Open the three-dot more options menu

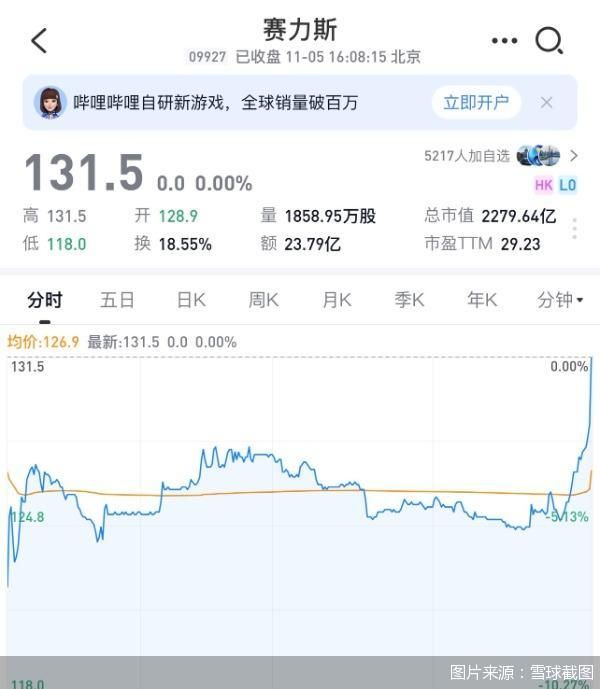click(x=504, y=41)
